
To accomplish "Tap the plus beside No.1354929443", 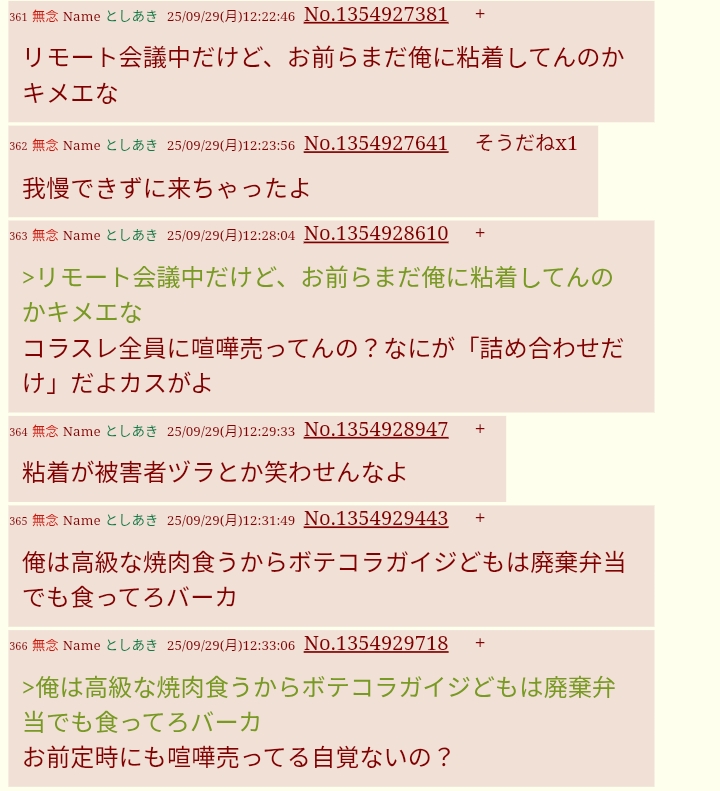I will 480,518.
